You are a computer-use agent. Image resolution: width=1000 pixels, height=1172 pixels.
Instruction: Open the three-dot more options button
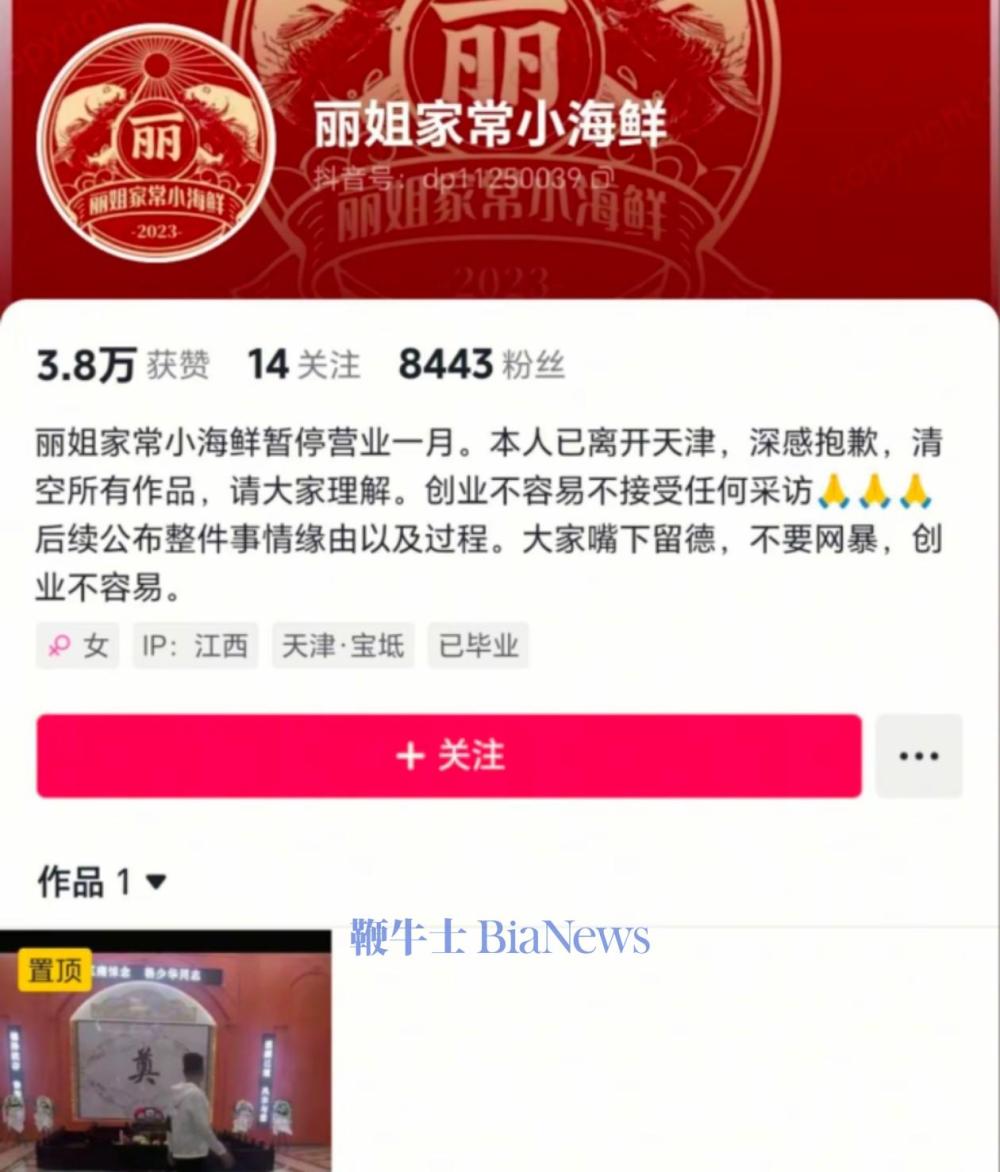tap(918, 756)
